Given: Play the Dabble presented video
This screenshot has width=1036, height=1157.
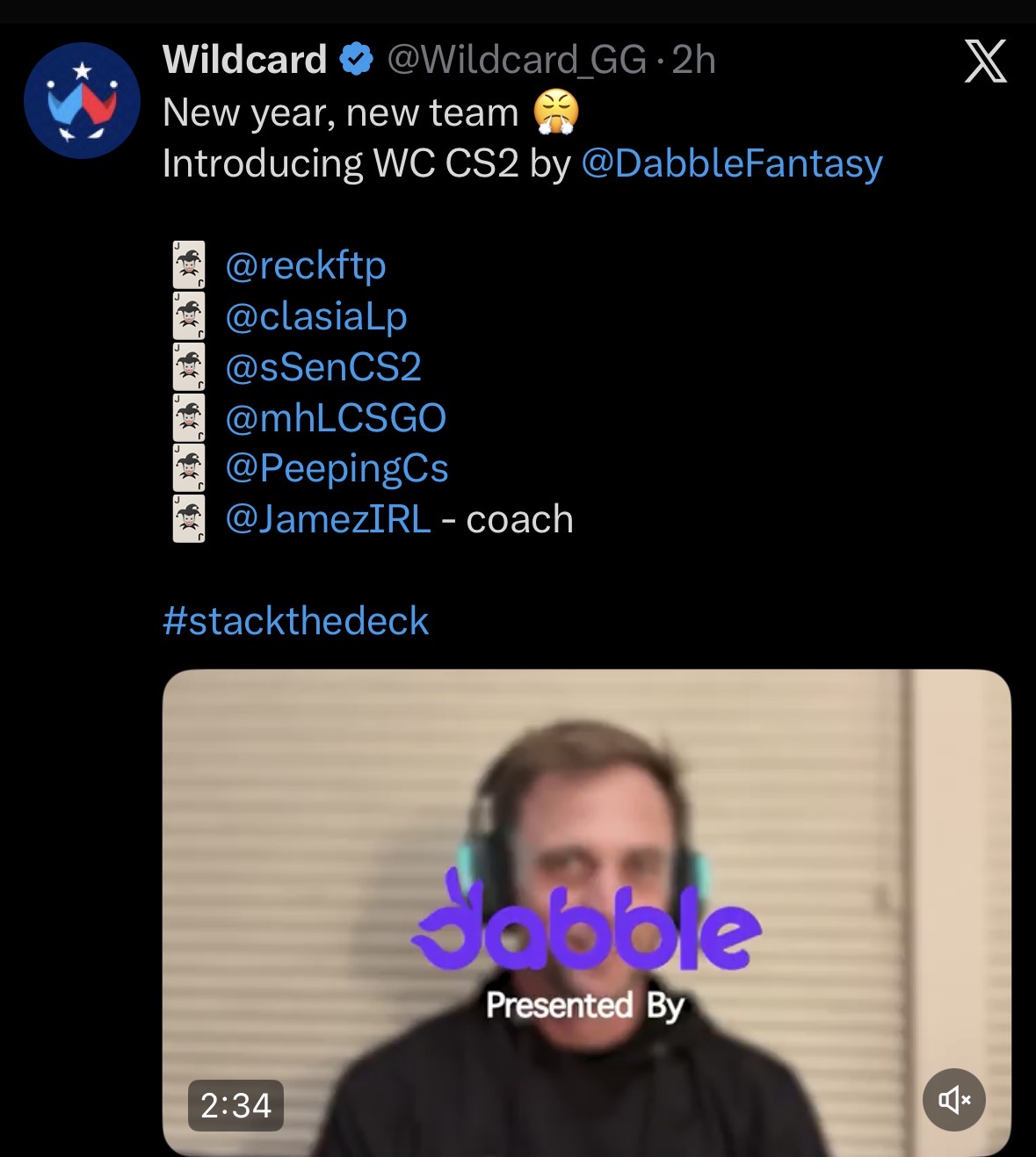Looking at the screenshot, I should [586, 912].
